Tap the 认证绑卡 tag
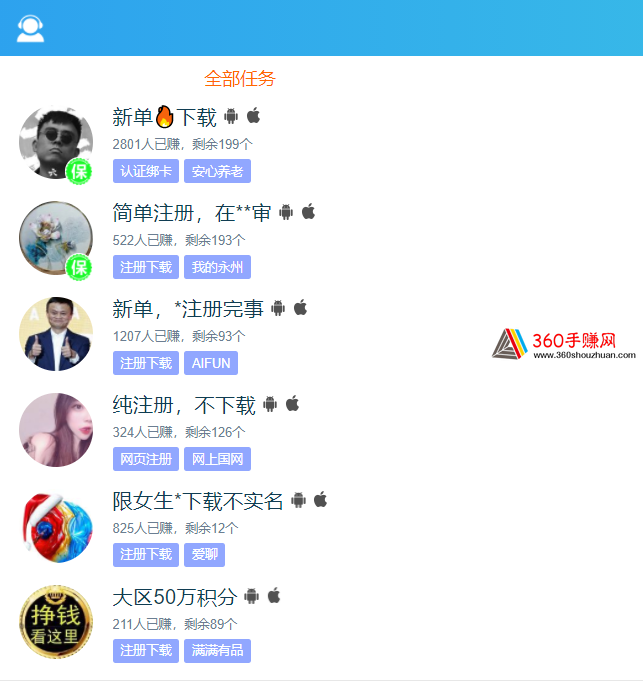The height and width of the screenshot is (688, 643). 146,171
